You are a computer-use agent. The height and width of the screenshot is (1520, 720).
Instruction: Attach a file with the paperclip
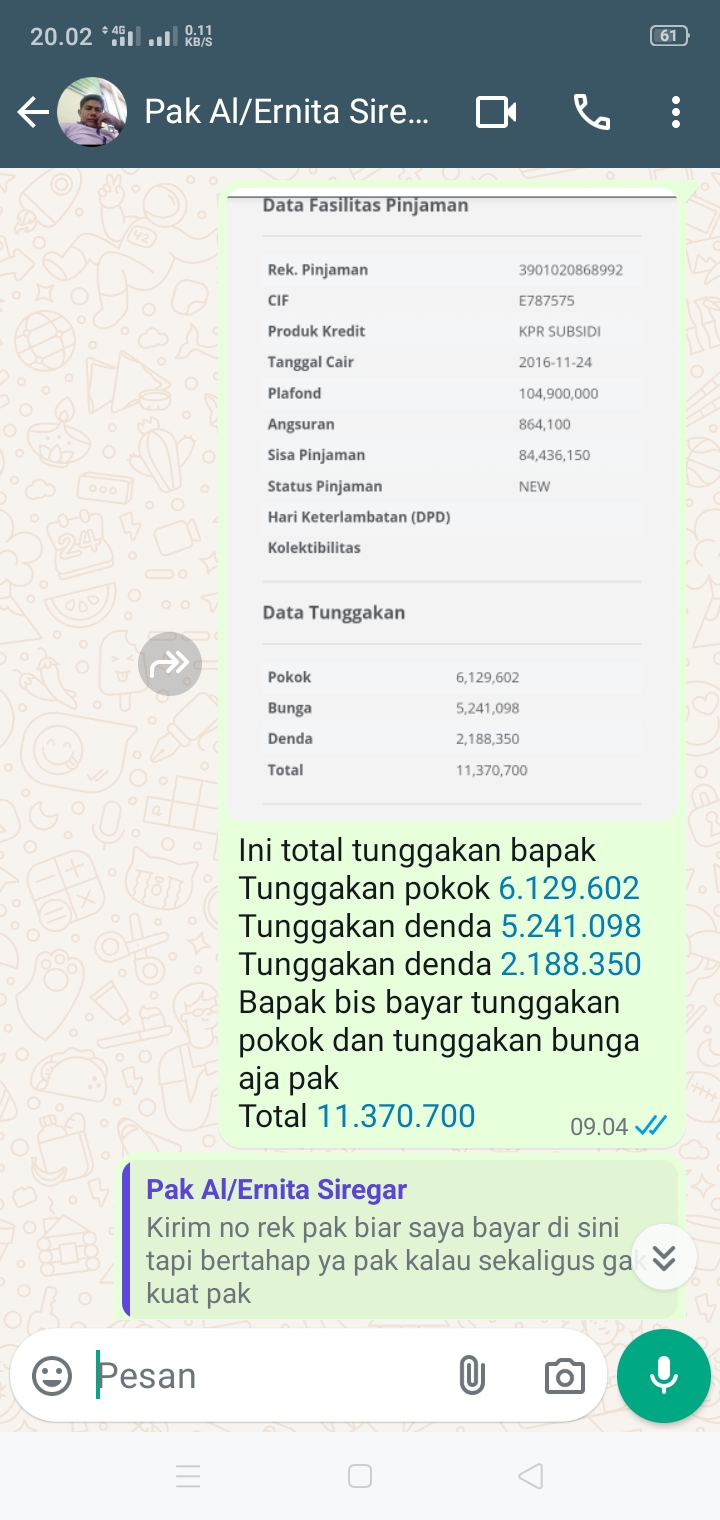(471, 1376)
